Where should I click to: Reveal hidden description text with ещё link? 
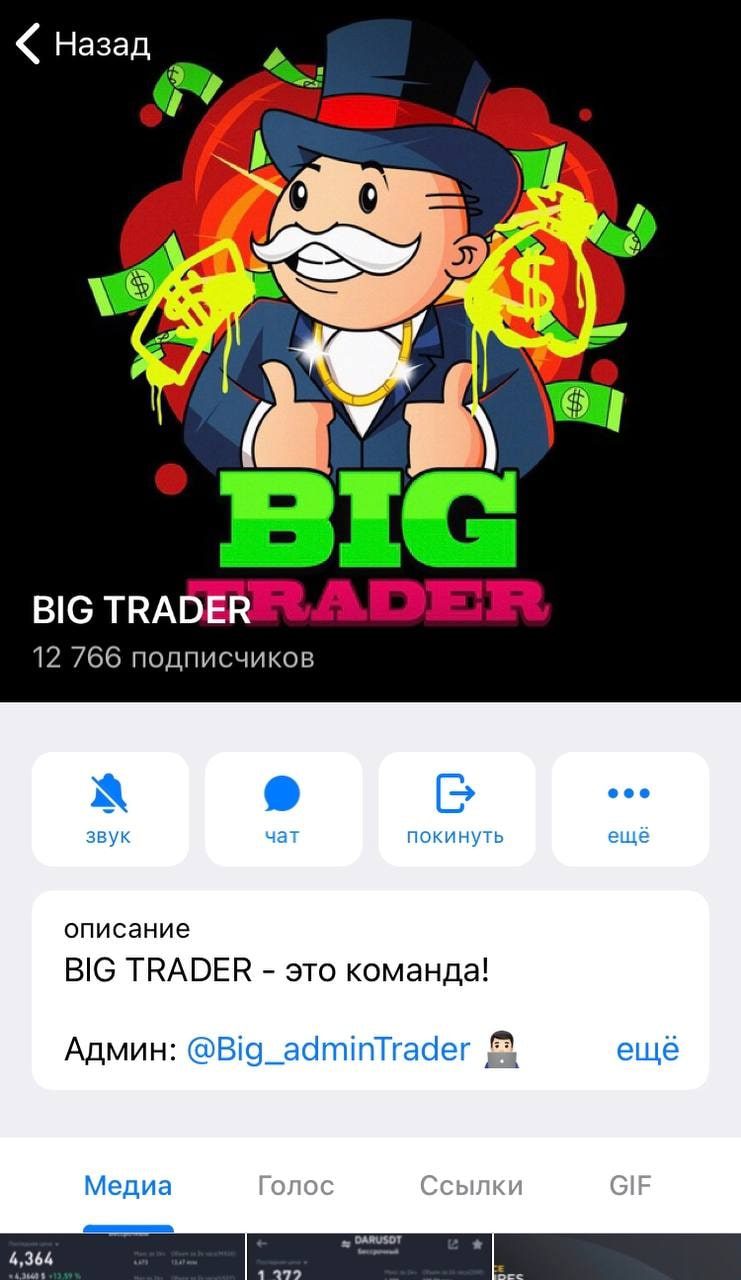pos(648,1049)
